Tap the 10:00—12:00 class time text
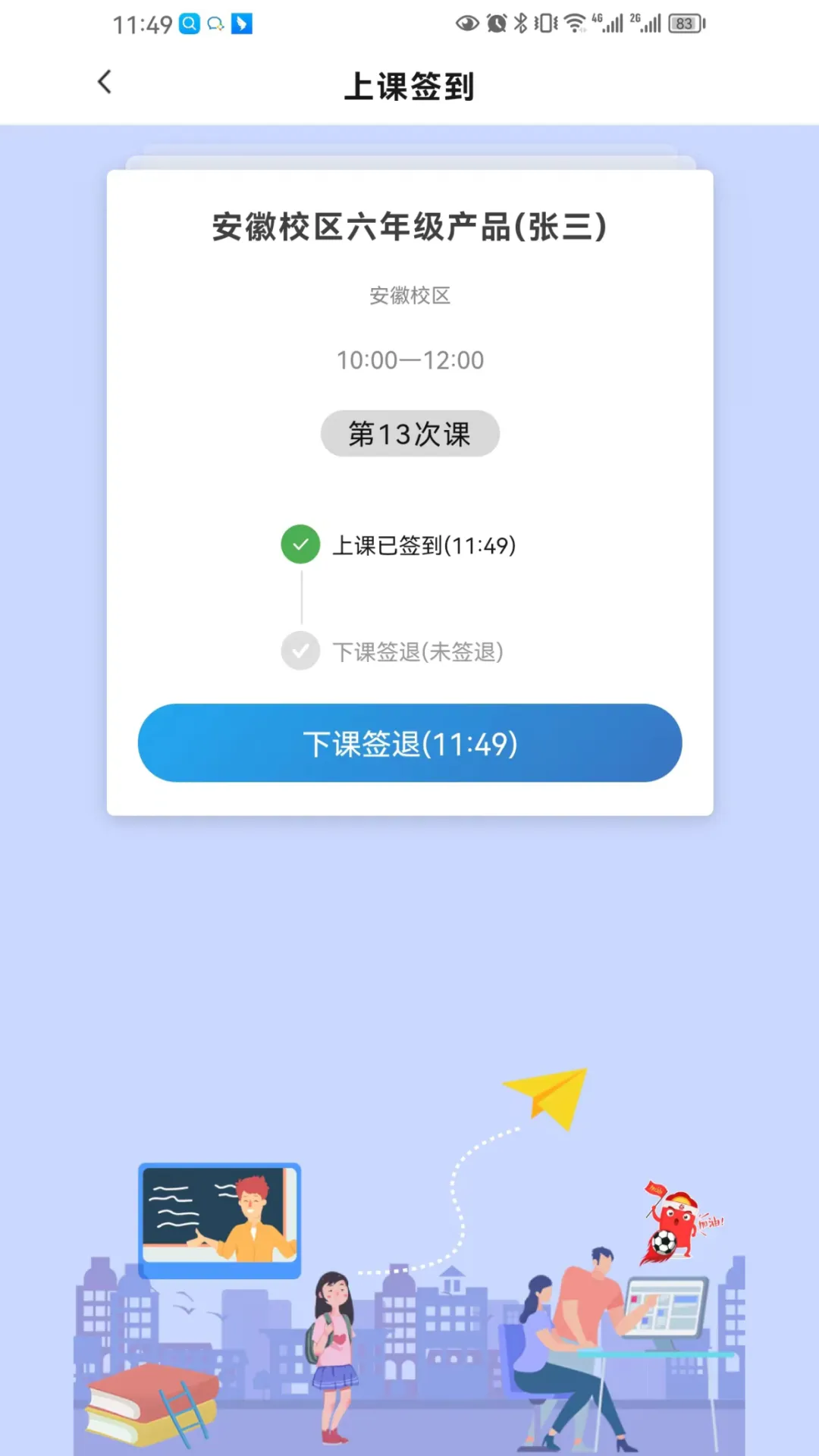819x1456 pixels. [x=409, y=359]
